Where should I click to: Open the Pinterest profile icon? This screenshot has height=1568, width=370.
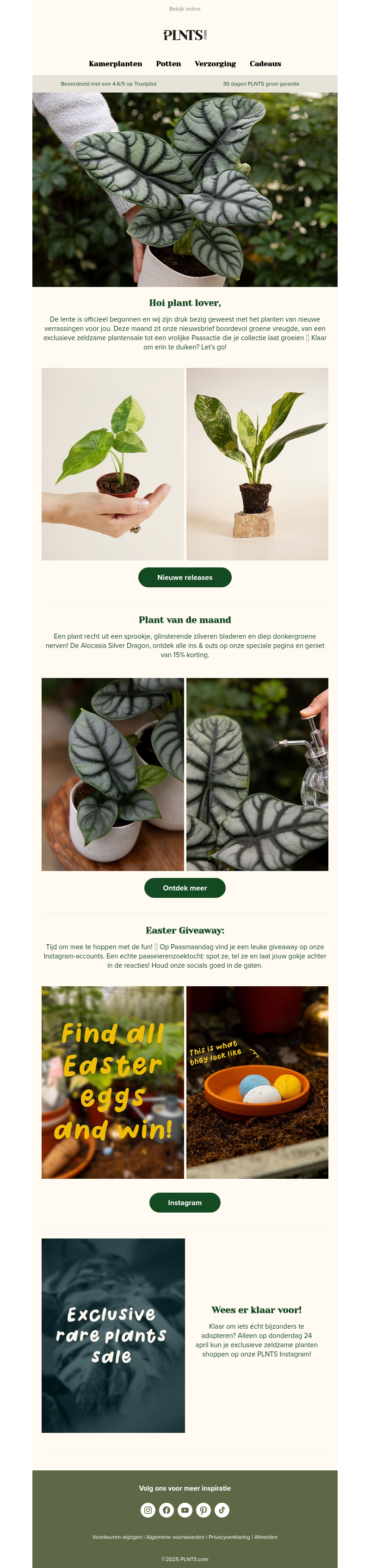point(203,1510)
